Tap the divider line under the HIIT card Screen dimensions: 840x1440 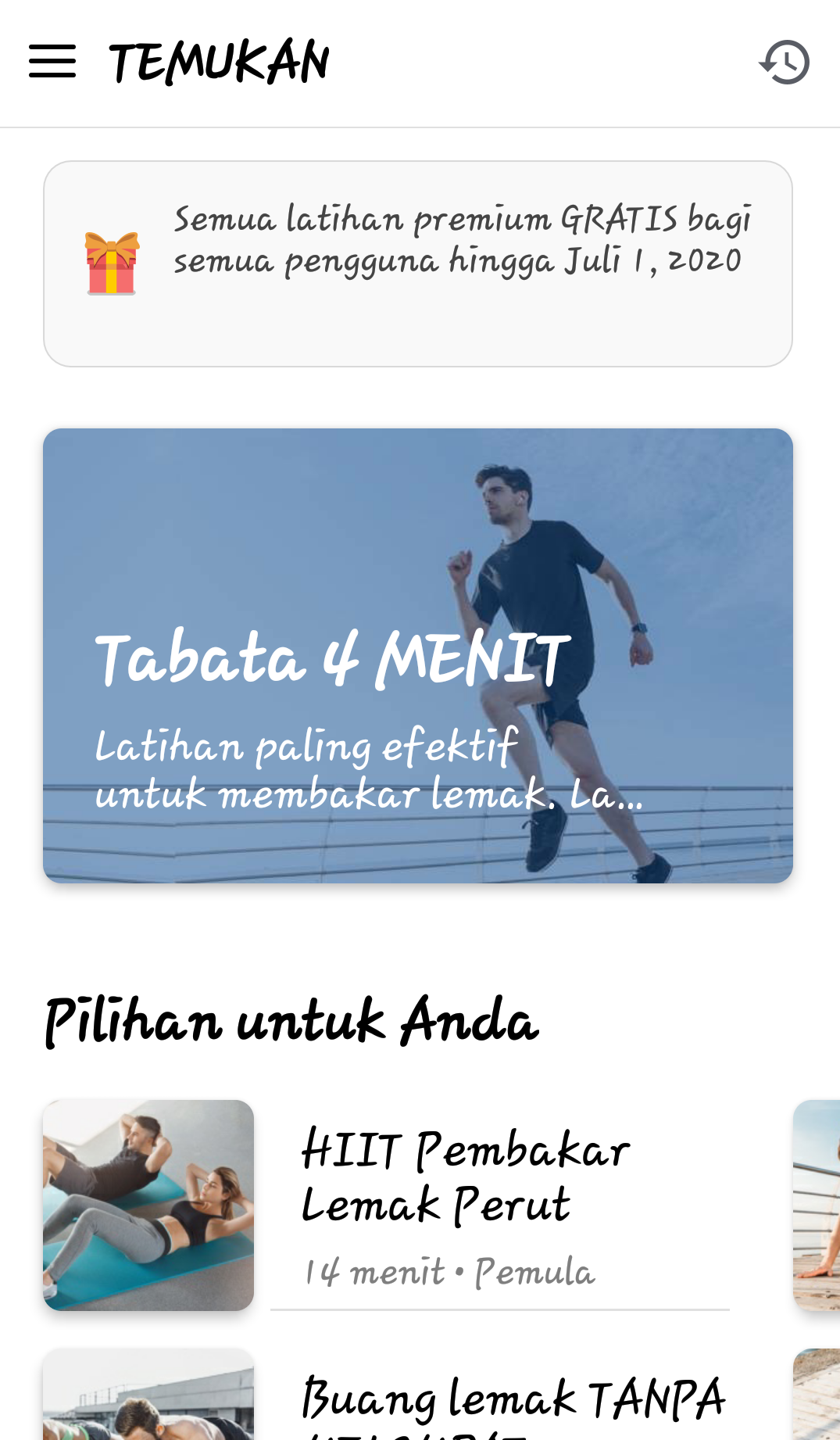[x=499, y=1310]
